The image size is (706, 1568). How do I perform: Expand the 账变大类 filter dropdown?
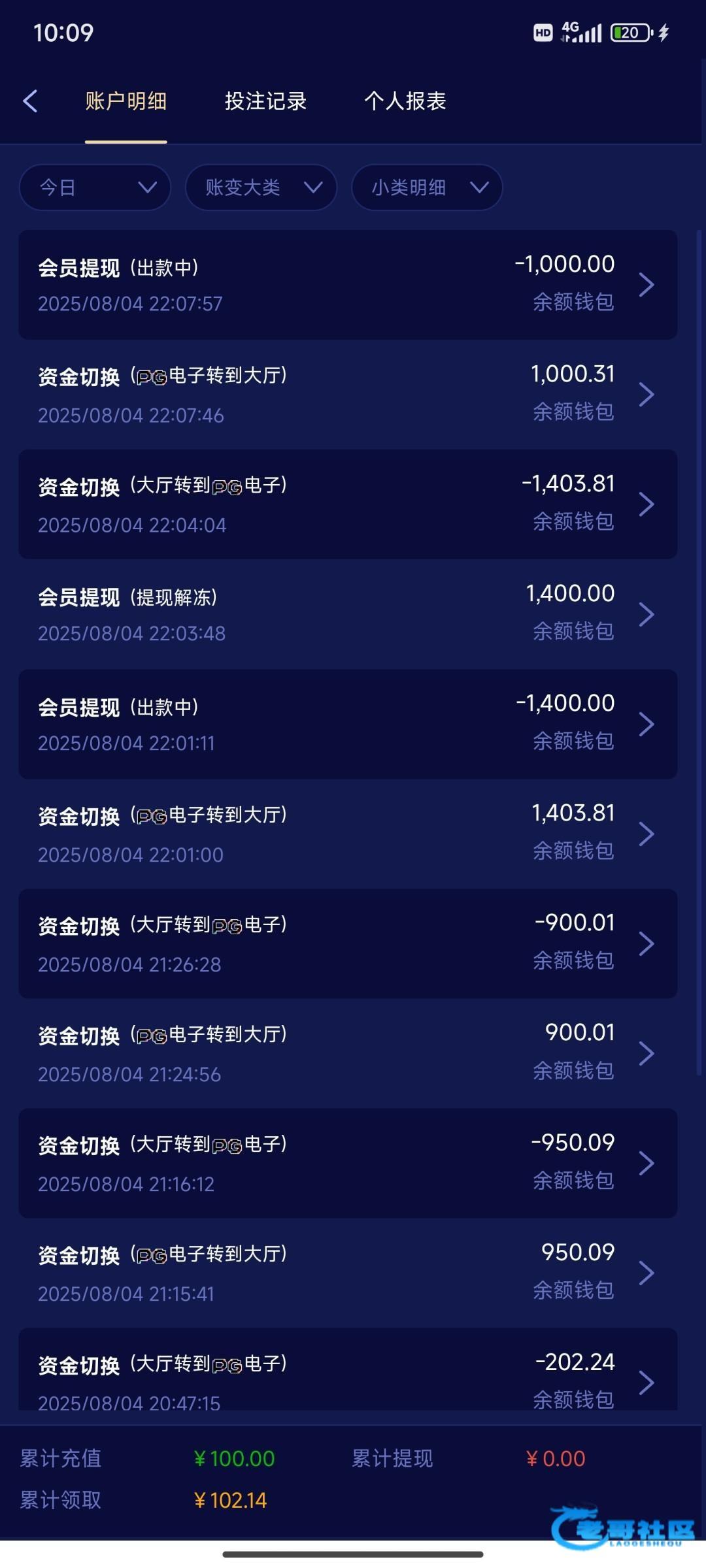[x=261, y=188]
